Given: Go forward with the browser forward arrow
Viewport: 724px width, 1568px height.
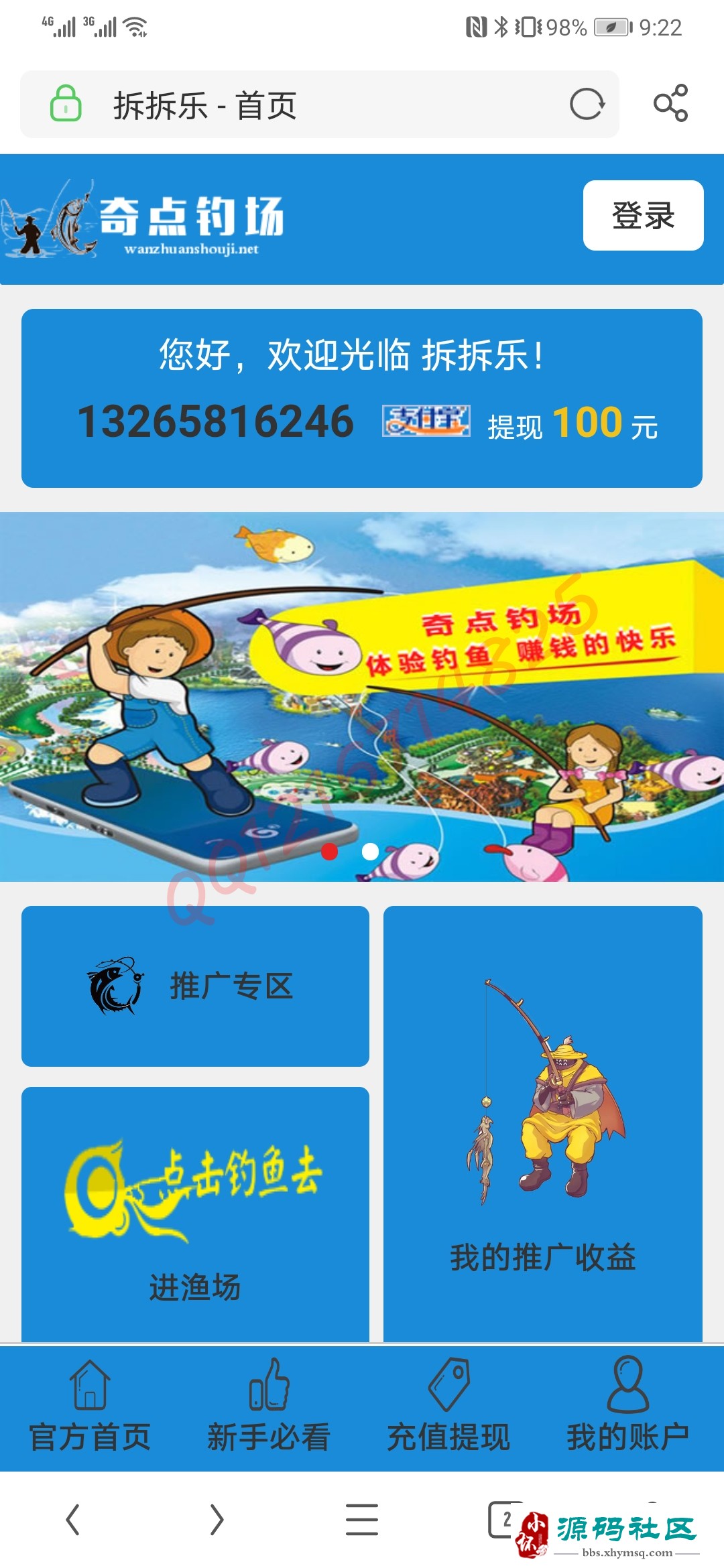Looking at the screenshot, I should (217, 1520).
